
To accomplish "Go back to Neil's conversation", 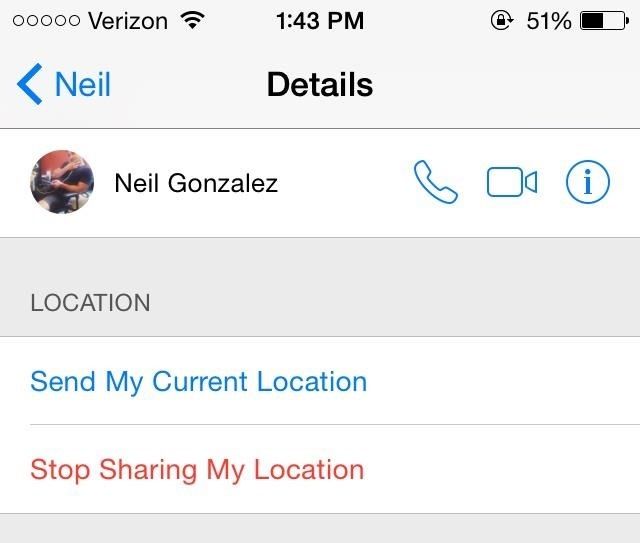I will (64, 85).
